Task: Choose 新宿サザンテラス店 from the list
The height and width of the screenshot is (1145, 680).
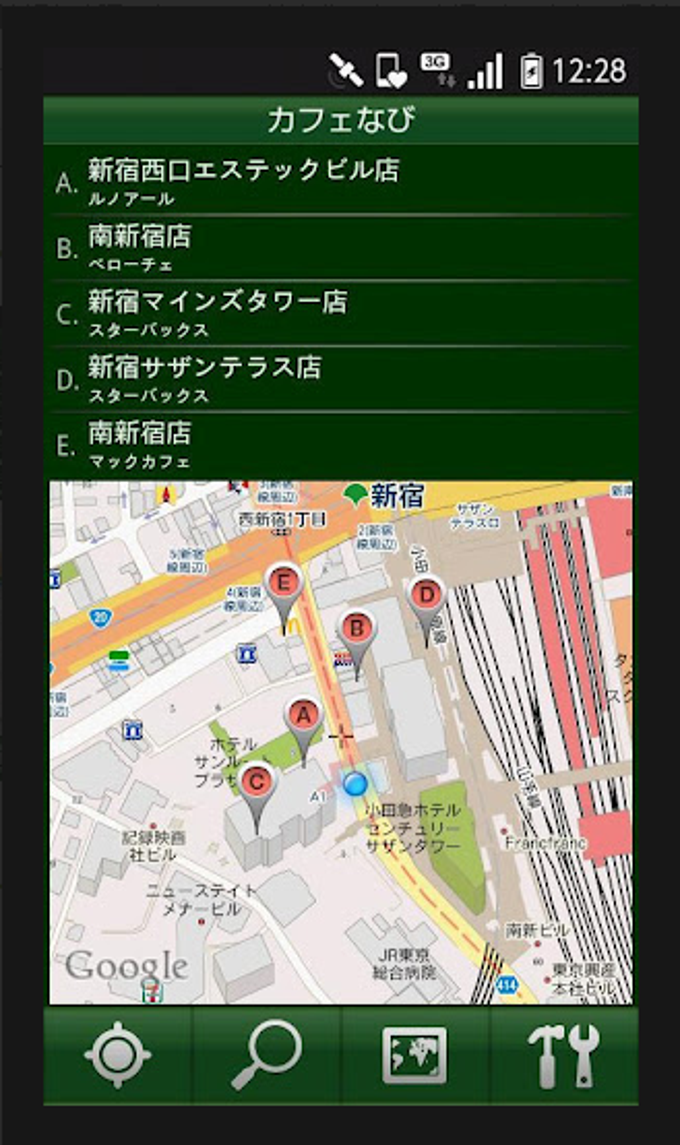Action: click(x=340, y=379)
